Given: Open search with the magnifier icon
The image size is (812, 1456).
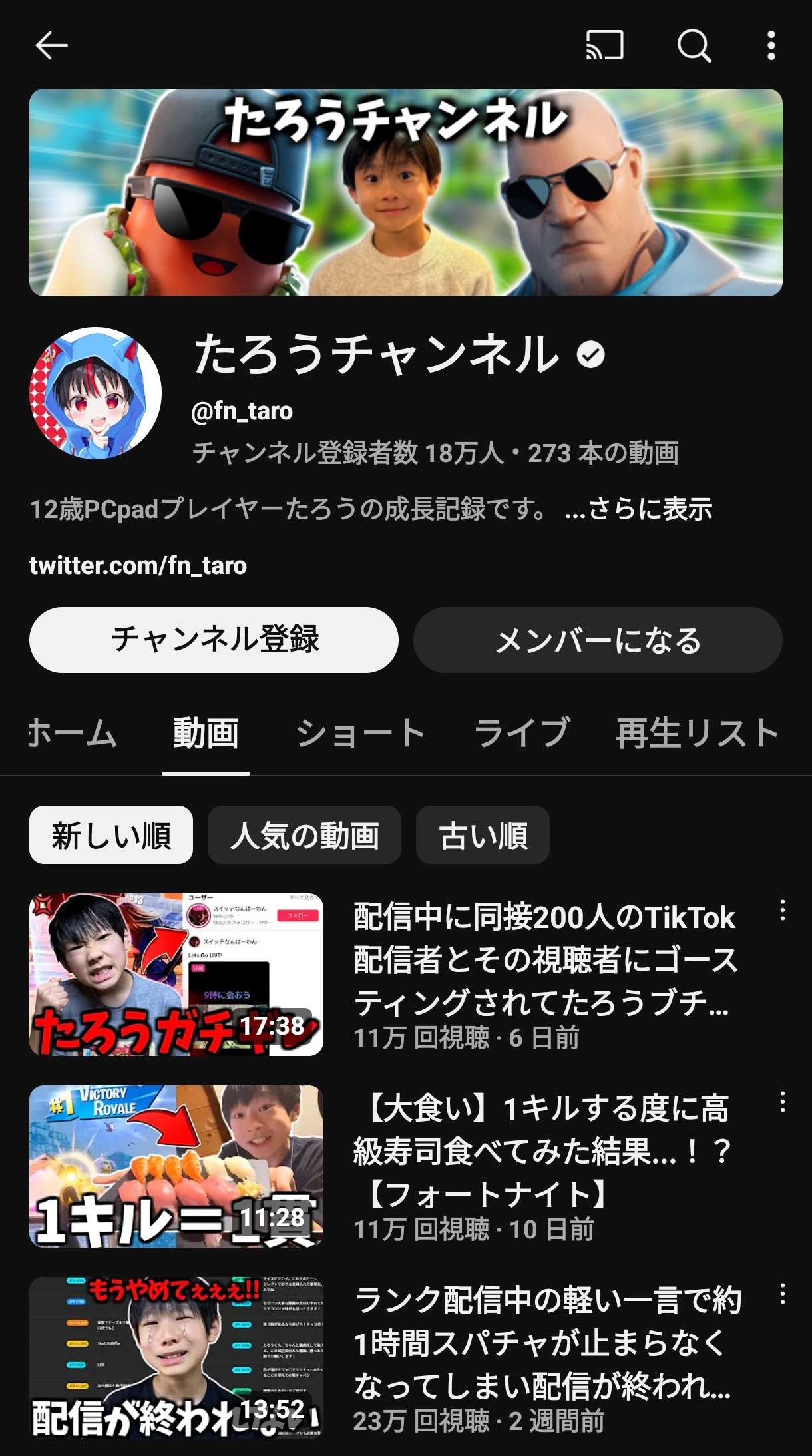Looking at the screenshot, I should [x=694, y=46].
